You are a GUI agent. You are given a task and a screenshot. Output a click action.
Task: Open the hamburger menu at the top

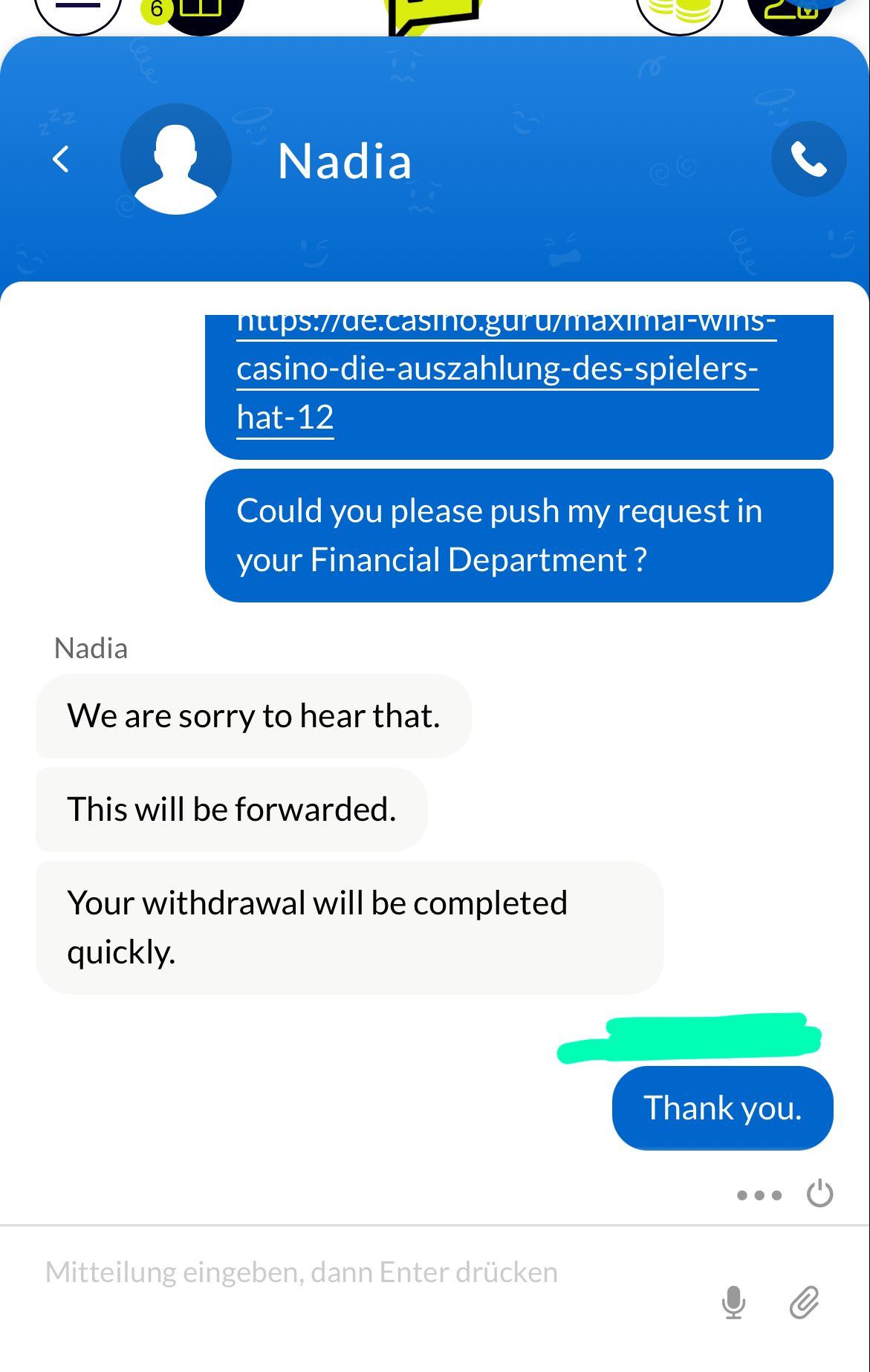(78, 10)
